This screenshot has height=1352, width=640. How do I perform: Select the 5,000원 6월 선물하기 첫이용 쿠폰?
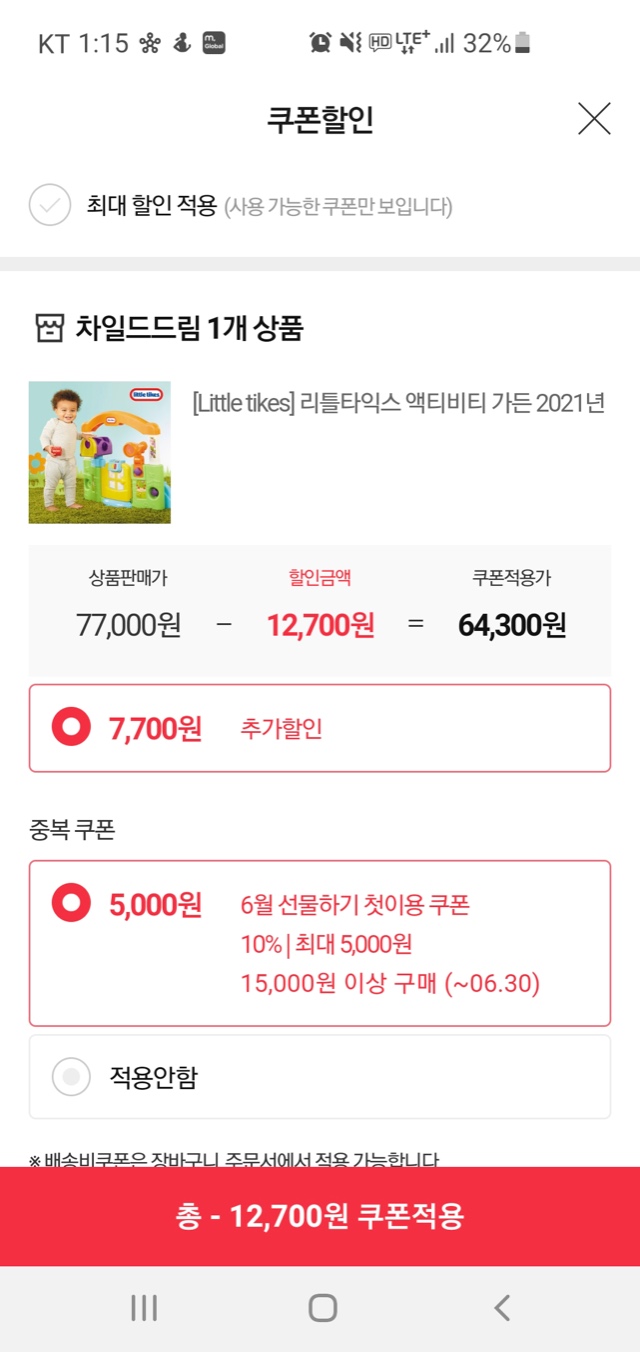pyautogui.click(x=72, y=905)
